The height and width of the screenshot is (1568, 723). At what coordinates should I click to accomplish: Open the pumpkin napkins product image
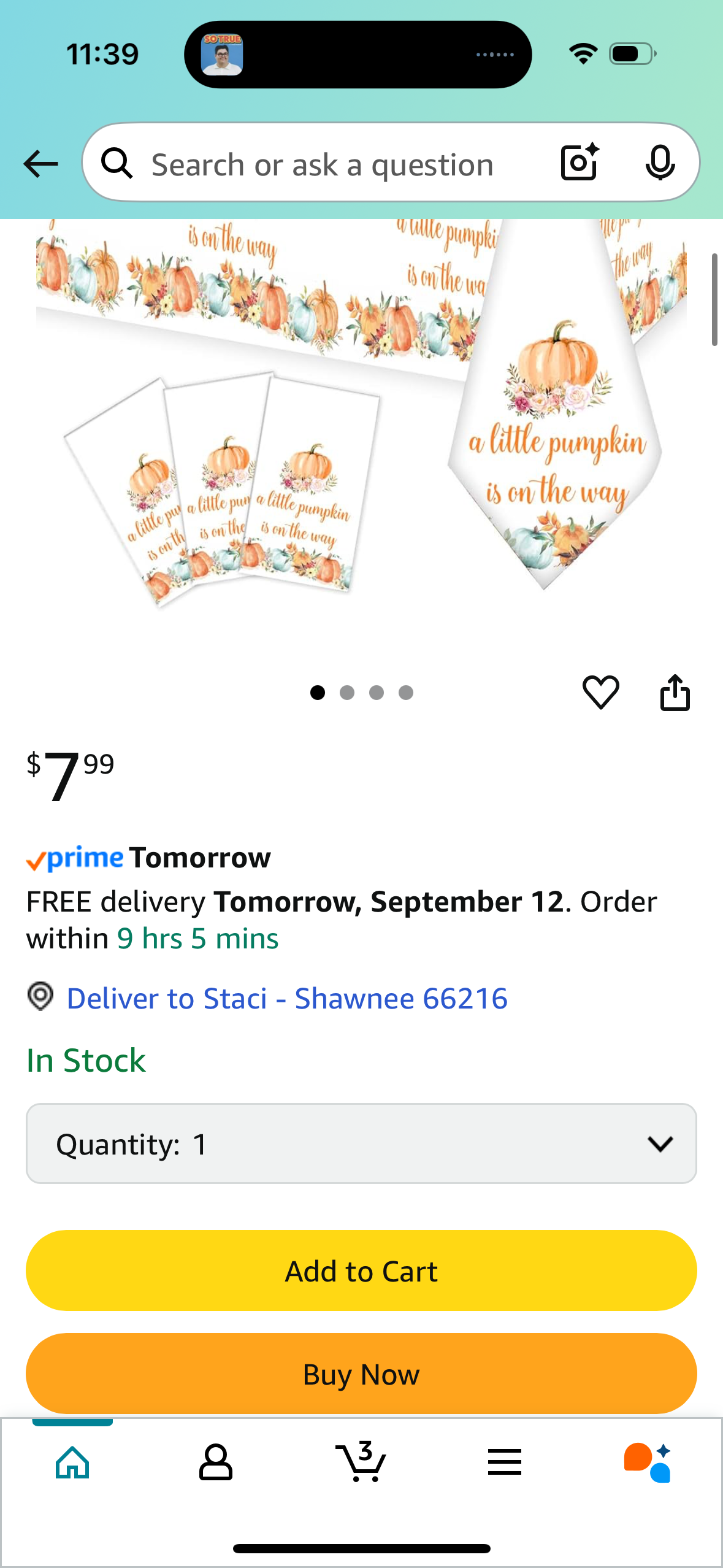[x=361, y=417]
